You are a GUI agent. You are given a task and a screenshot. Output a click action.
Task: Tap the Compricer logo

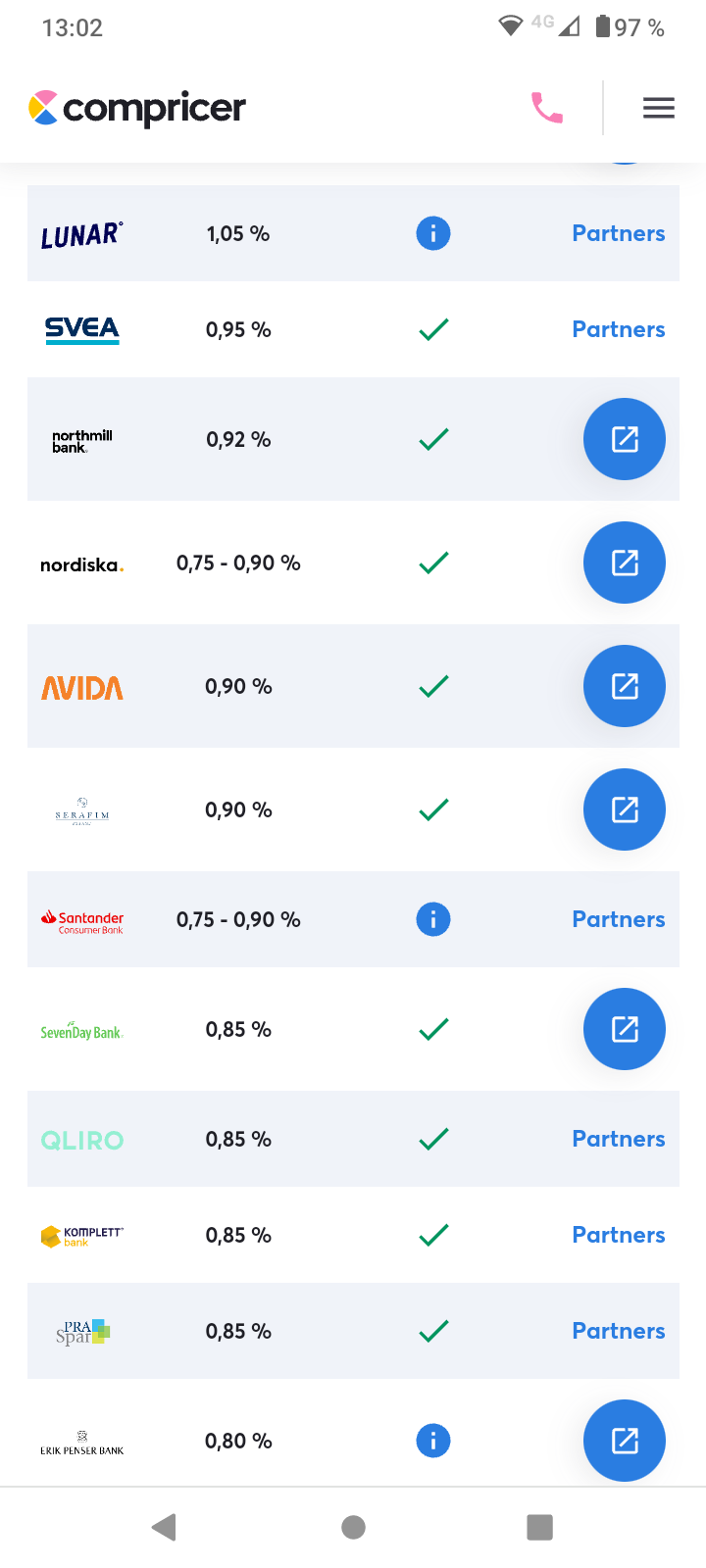tap(137, 108)
